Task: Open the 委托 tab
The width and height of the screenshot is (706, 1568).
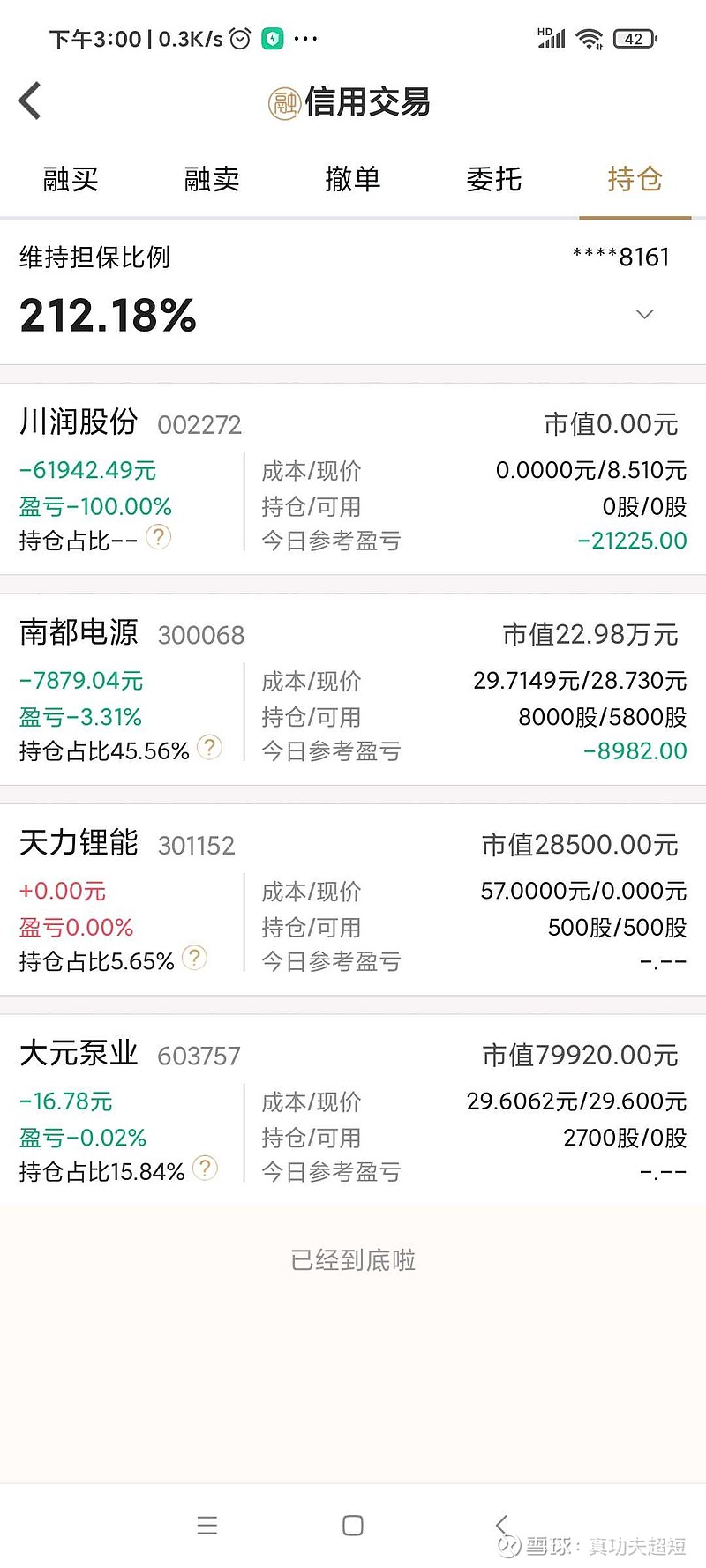Action: pyautogui.click(x=494, y=179)
